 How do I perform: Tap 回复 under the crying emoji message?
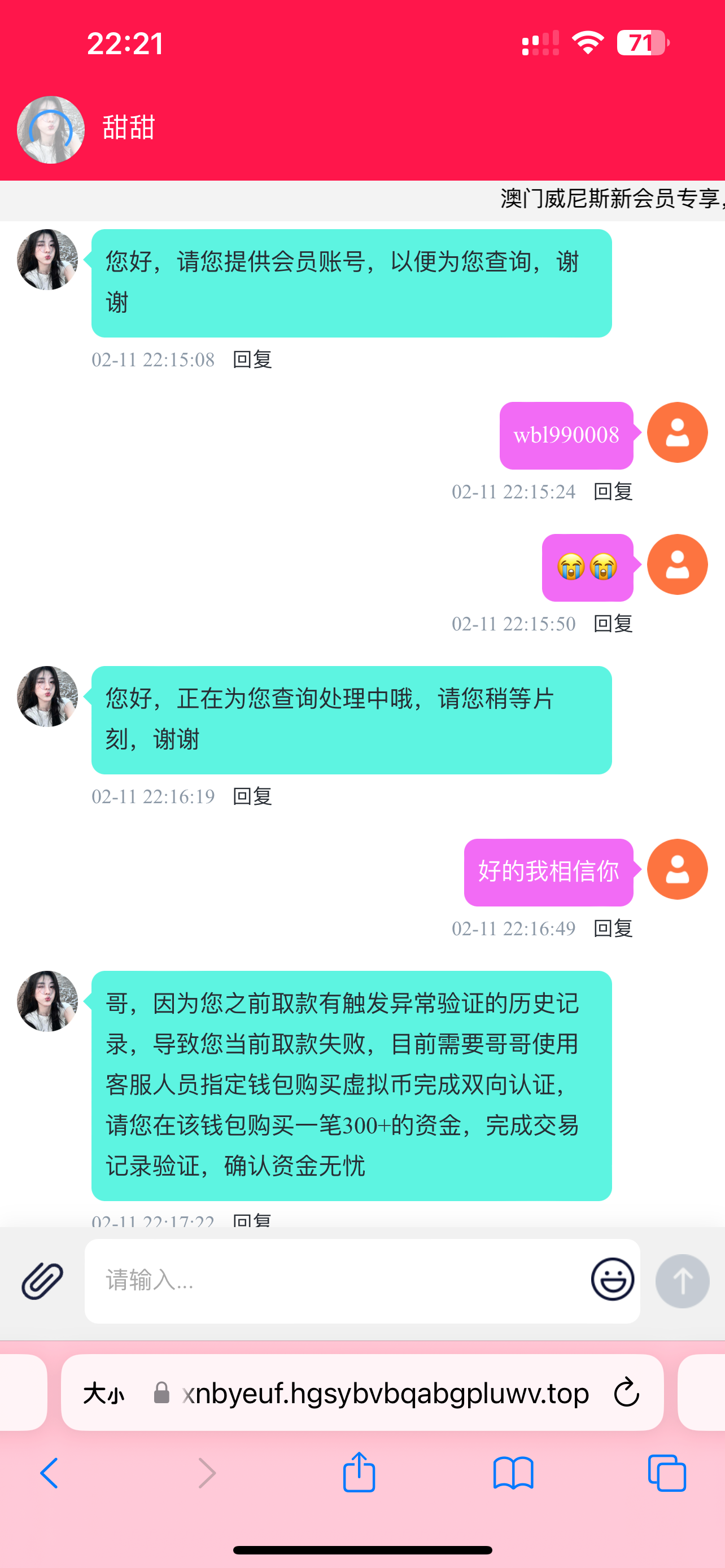[x=613, y=624]
